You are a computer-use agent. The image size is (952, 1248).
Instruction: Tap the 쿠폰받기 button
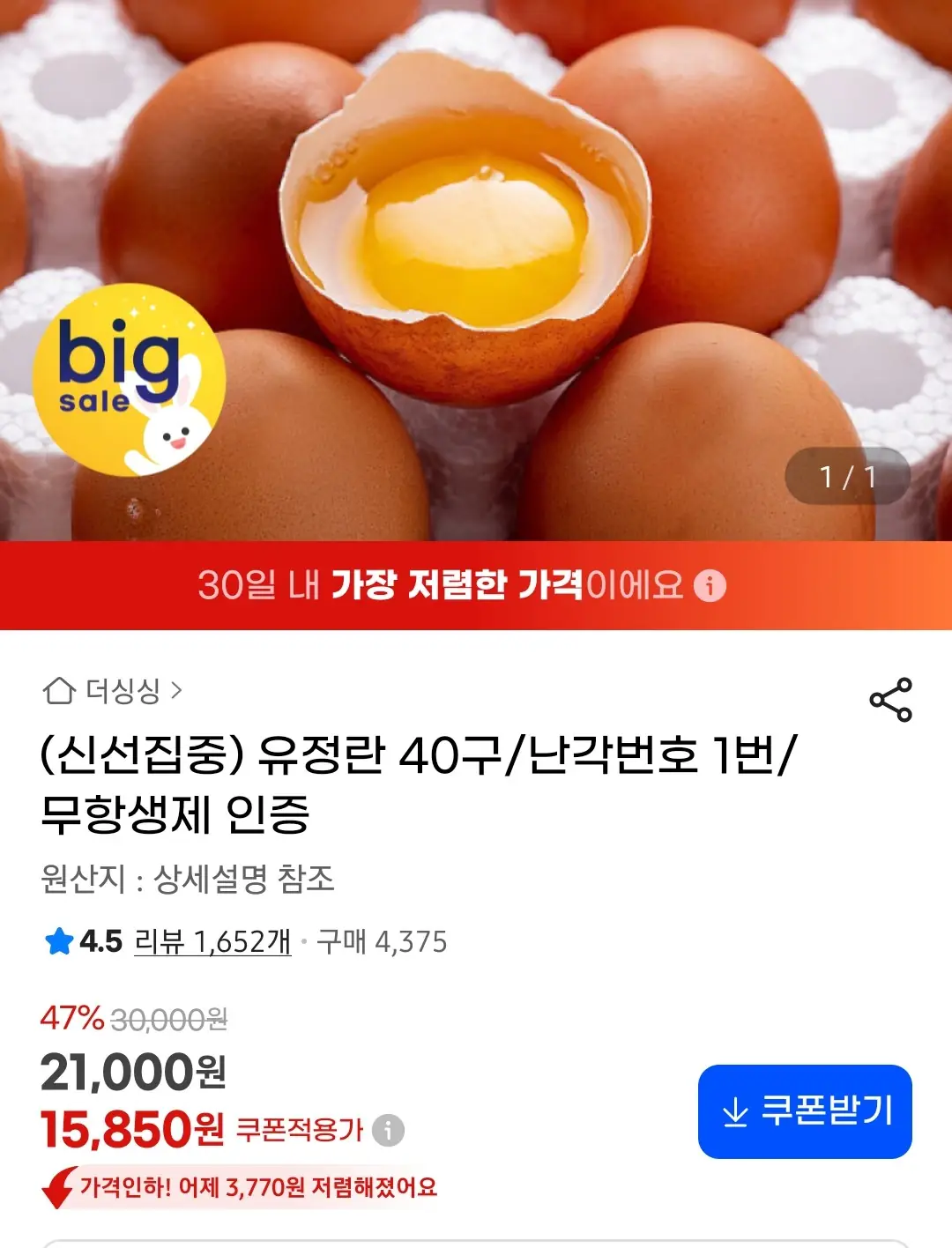(804, 1111)
